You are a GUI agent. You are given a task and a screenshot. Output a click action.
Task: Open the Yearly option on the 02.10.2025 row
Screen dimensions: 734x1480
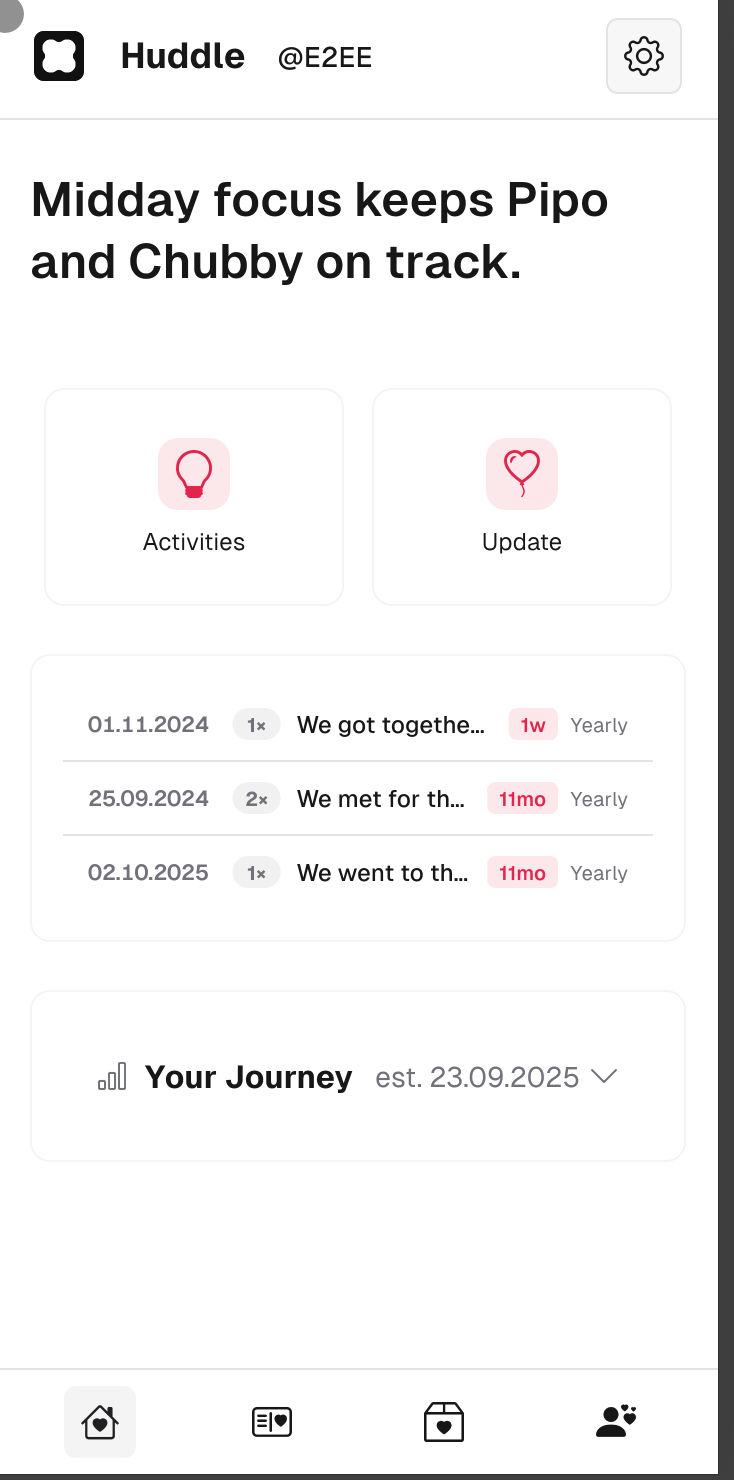tap(598, 873)
